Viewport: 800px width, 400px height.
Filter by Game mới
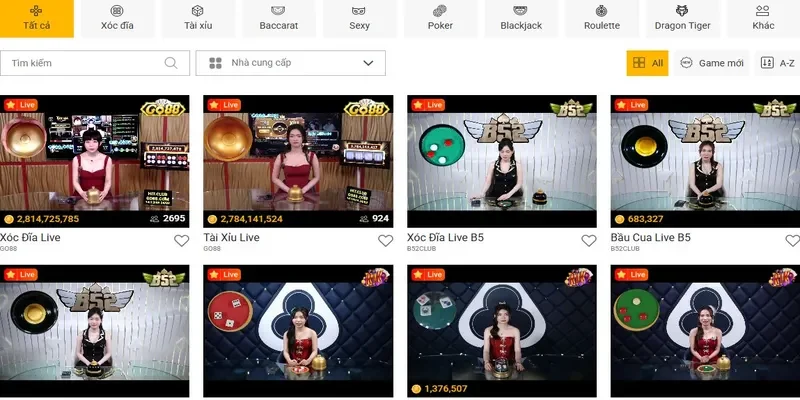[x=711, y=63]
